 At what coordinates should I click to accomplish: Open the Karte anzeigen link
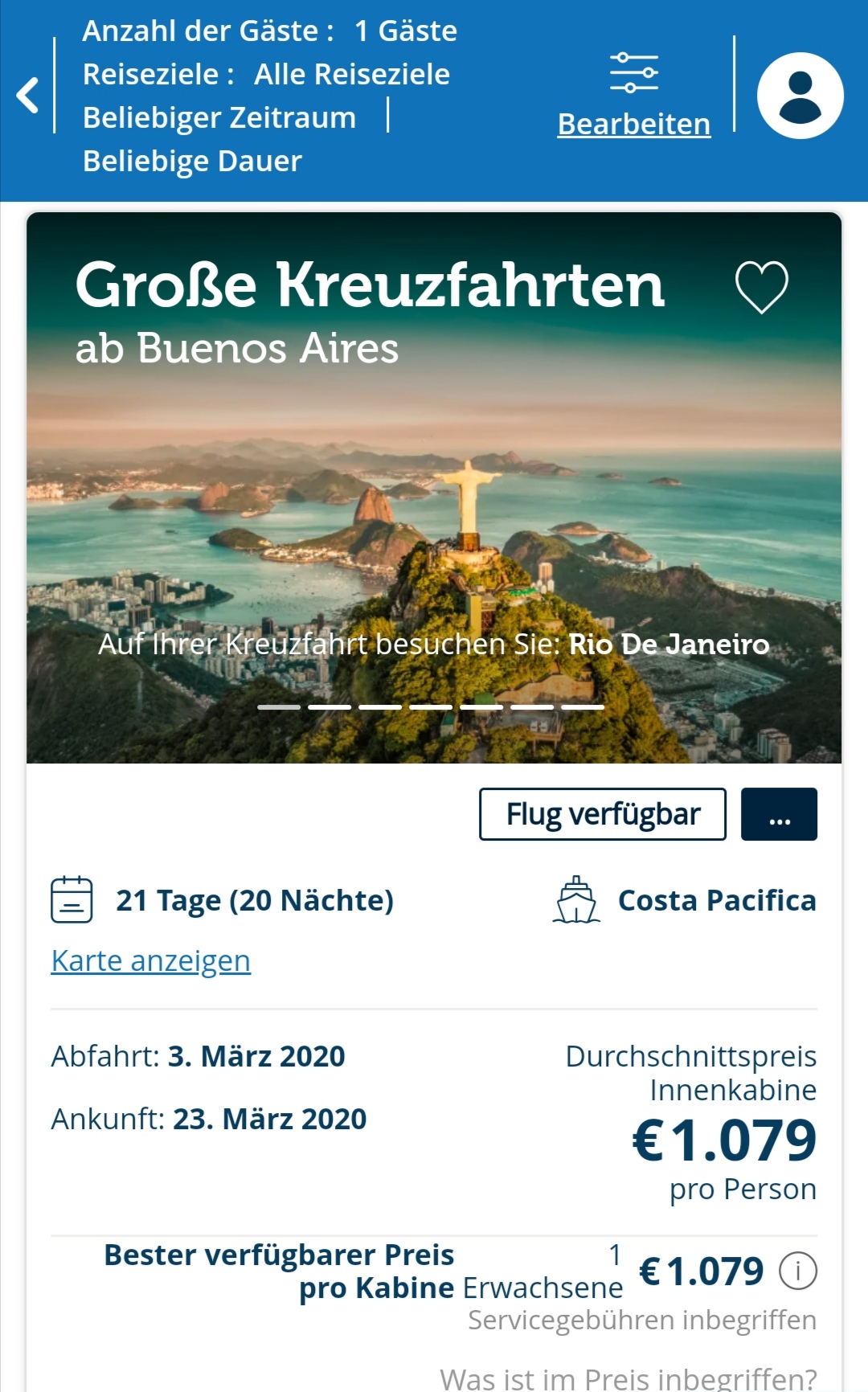(151, 960)
